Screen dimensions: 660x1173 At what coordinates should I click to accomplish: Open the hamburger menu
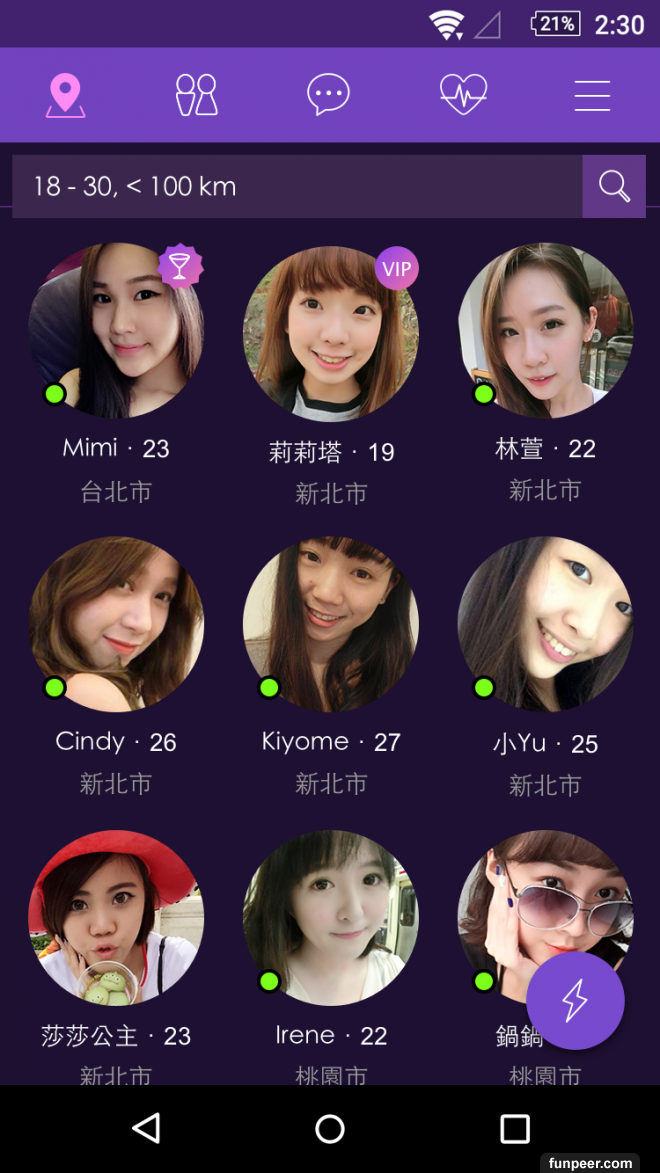[592, 95]
